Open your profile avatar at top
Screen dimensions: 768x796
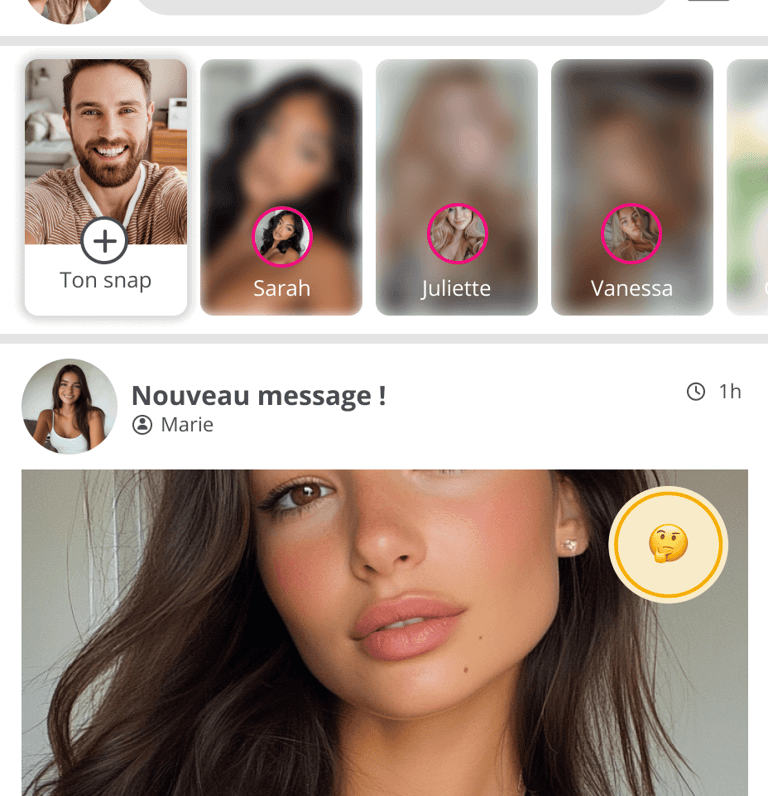(x=68, y=8)
